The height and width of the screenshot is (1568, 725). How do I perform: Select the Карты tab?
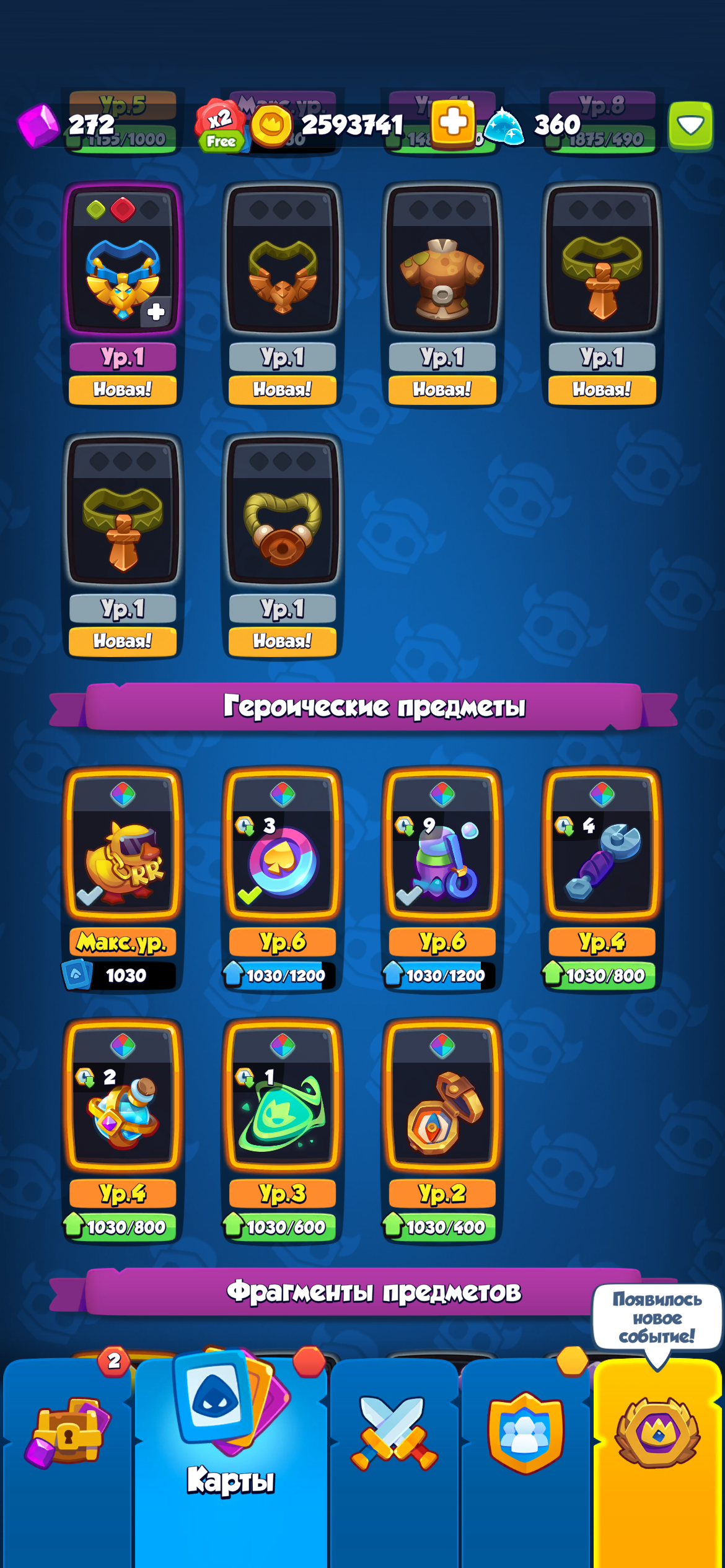231,1437
